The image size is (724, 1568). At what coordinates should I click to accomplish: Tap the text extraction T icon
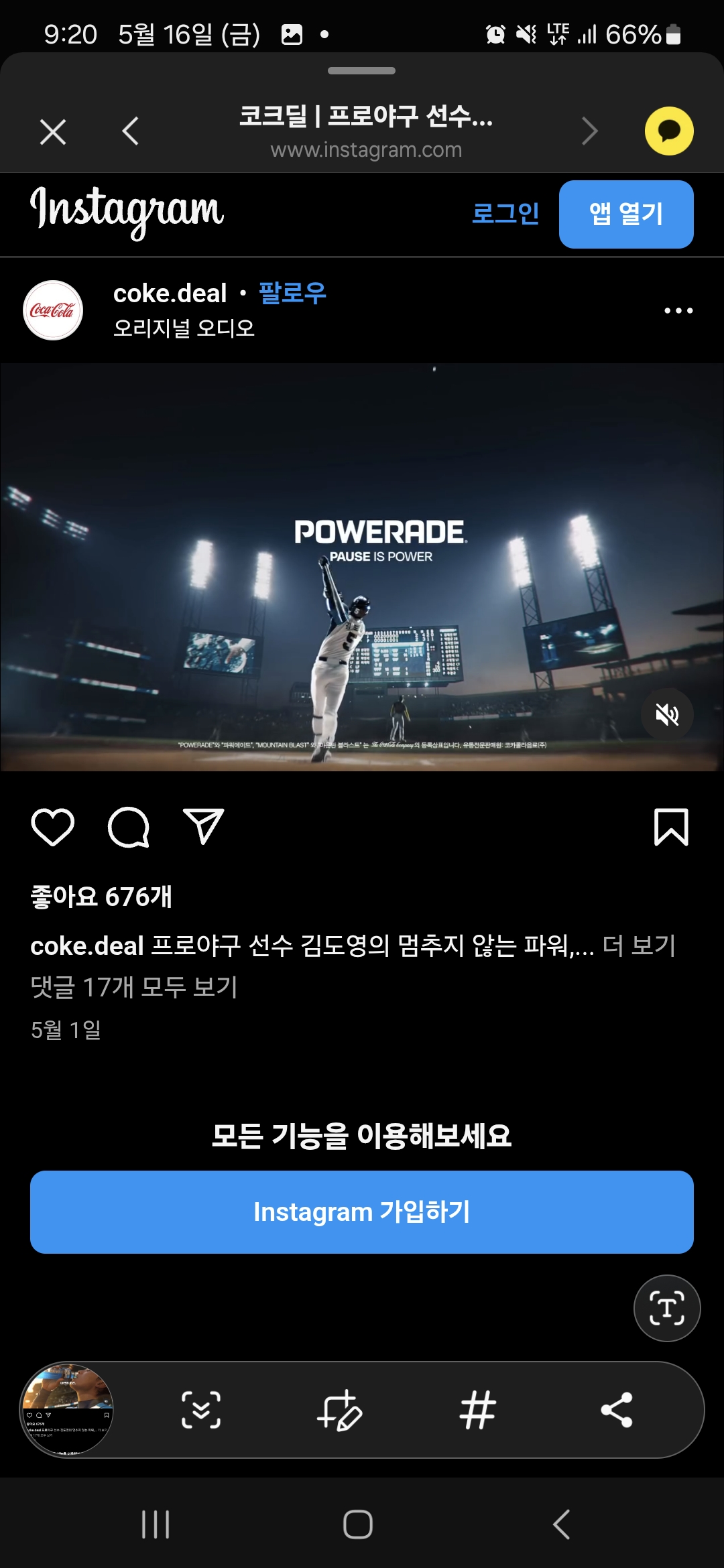[667, 1308]
